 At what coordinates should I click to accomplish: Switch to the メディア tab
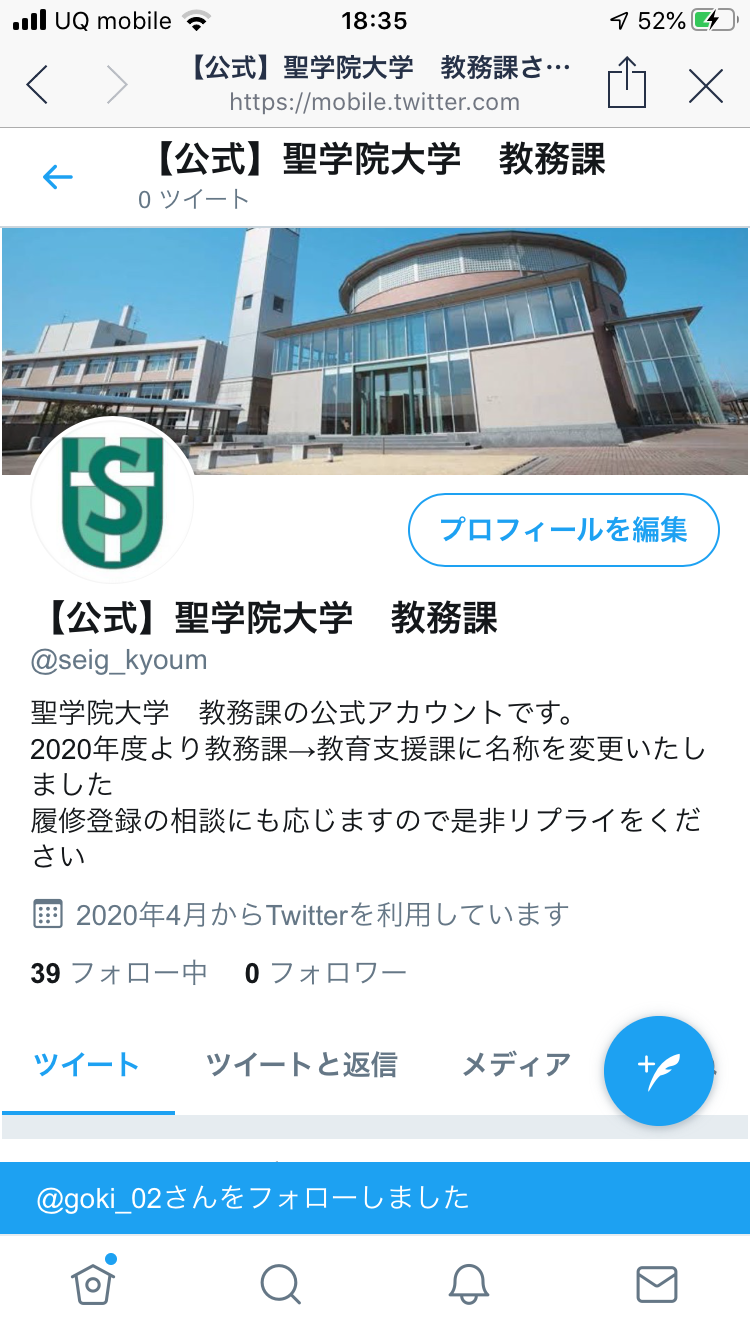pyautogui.click(x=516, y=1065)
